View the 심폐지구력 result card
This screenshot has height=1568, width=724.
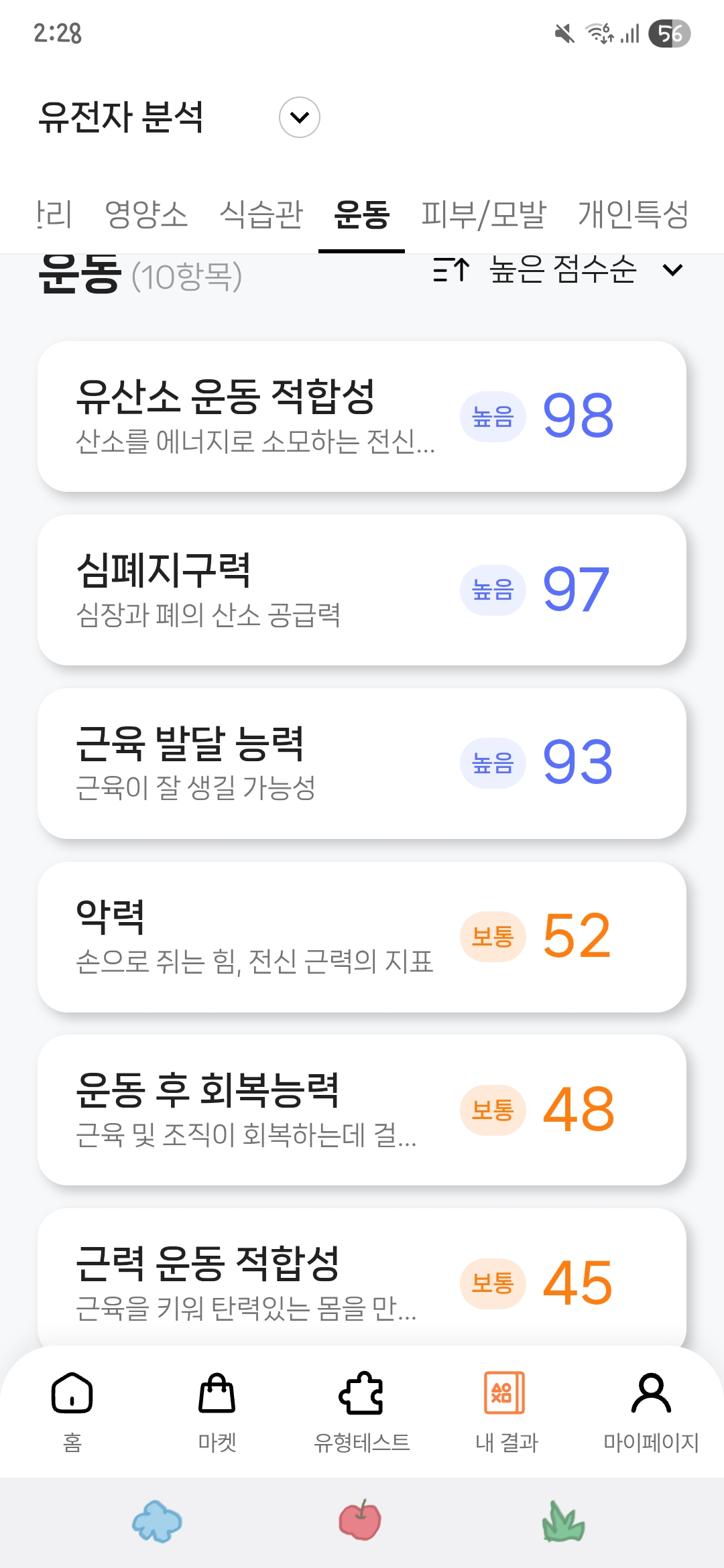coord(362,590)
